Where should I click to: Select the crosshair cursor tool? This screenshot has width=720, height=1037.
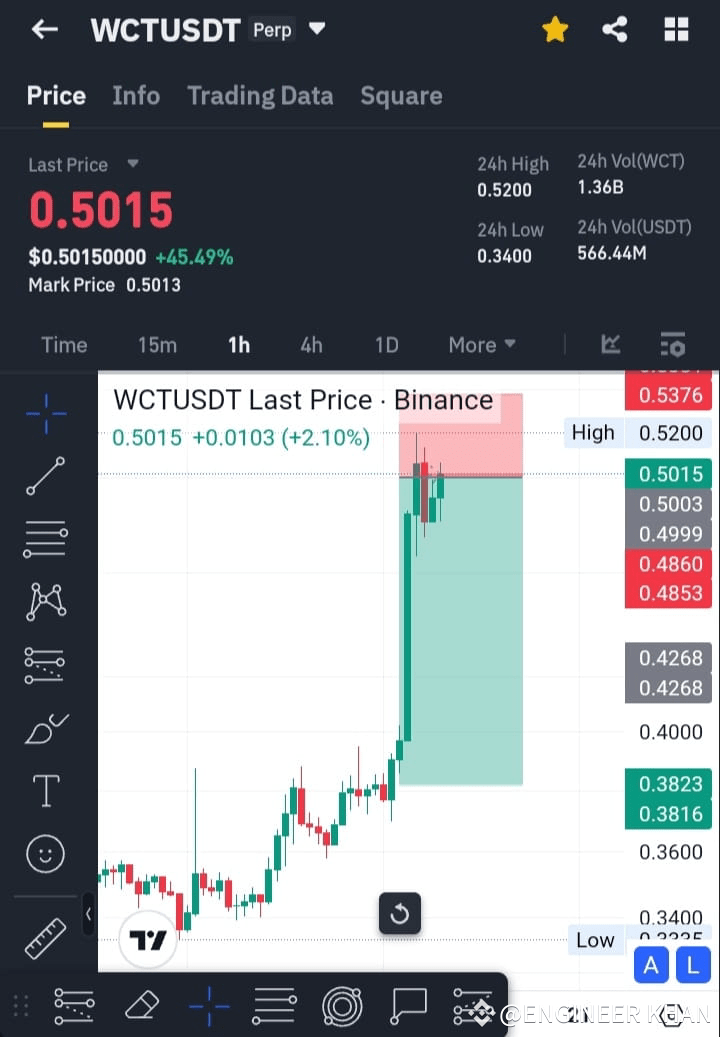[44, 413]
